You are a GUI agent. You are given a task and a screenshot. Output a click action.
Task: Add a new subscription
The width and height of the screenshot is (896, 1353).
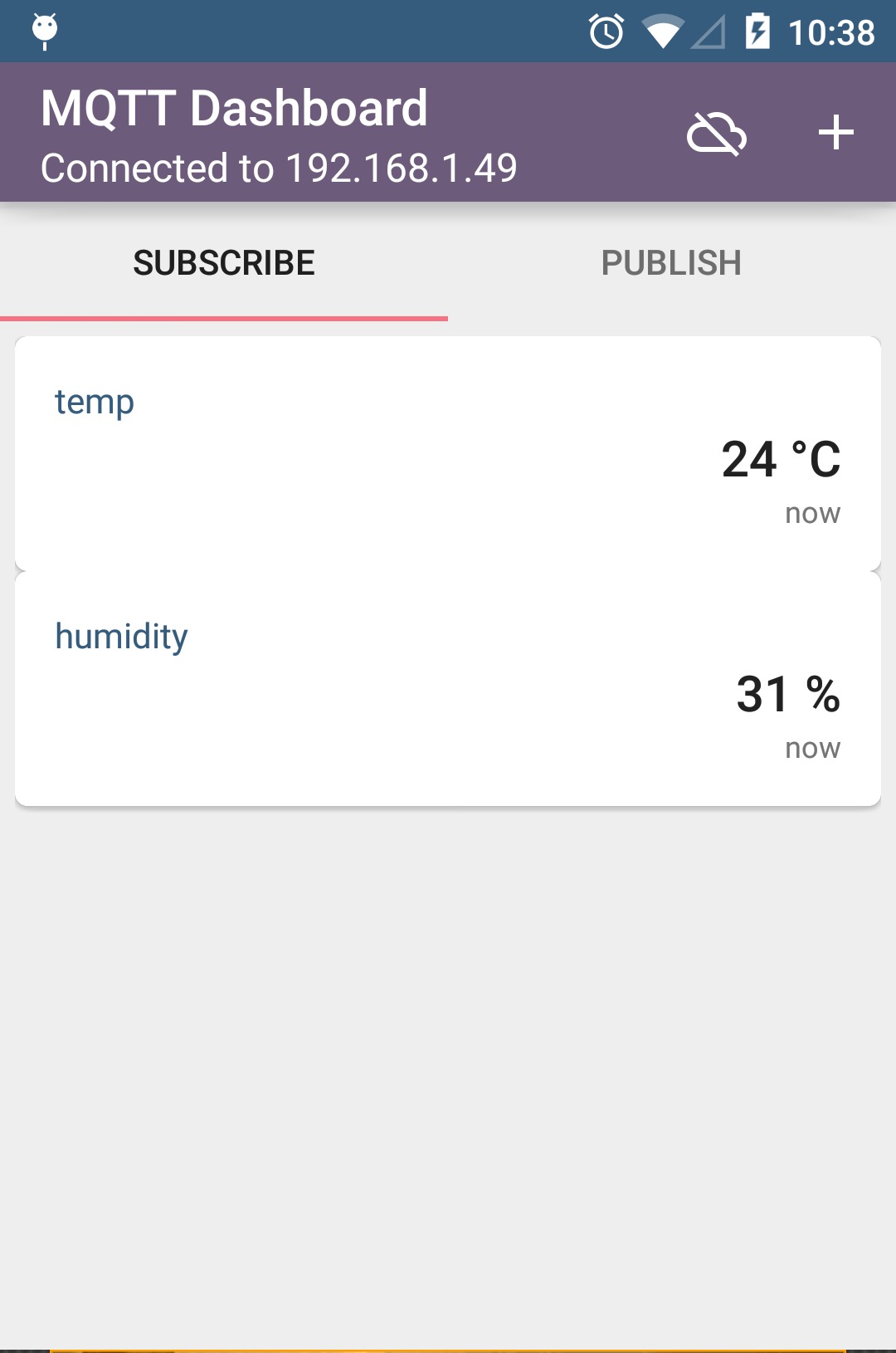(x=835, y=134)
